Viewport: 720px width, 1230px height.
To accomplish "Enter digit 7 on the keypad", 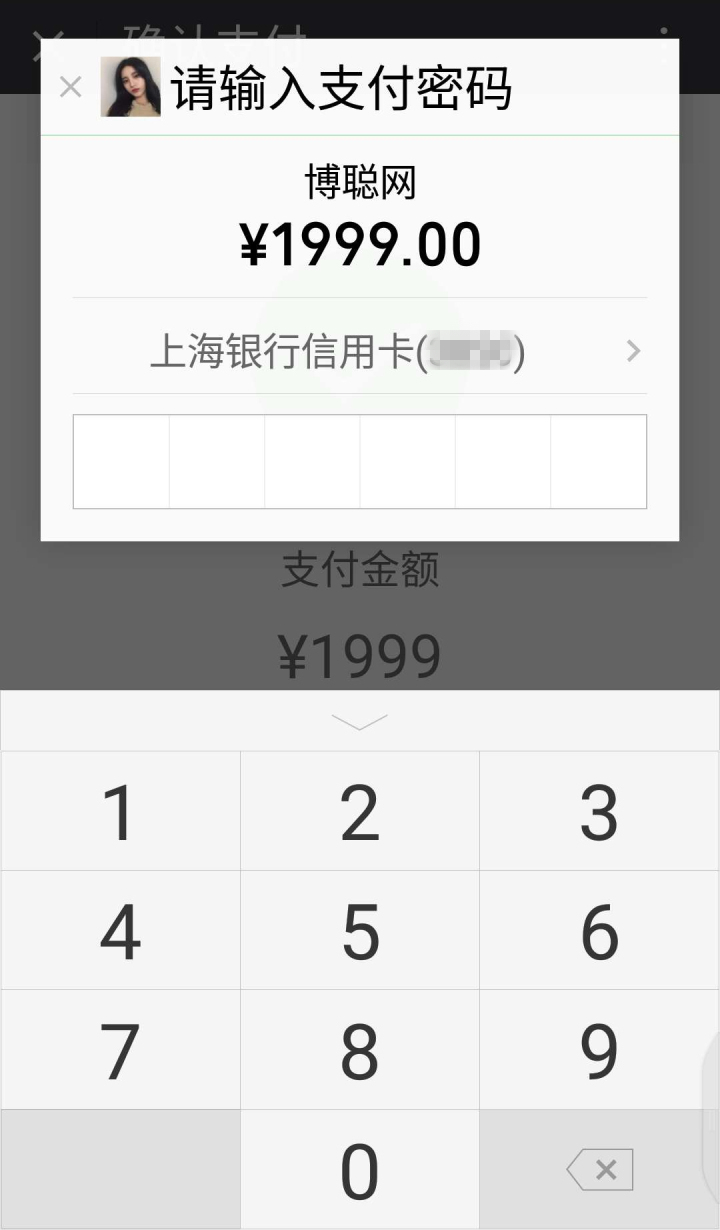I will (x=120, y=1049).
